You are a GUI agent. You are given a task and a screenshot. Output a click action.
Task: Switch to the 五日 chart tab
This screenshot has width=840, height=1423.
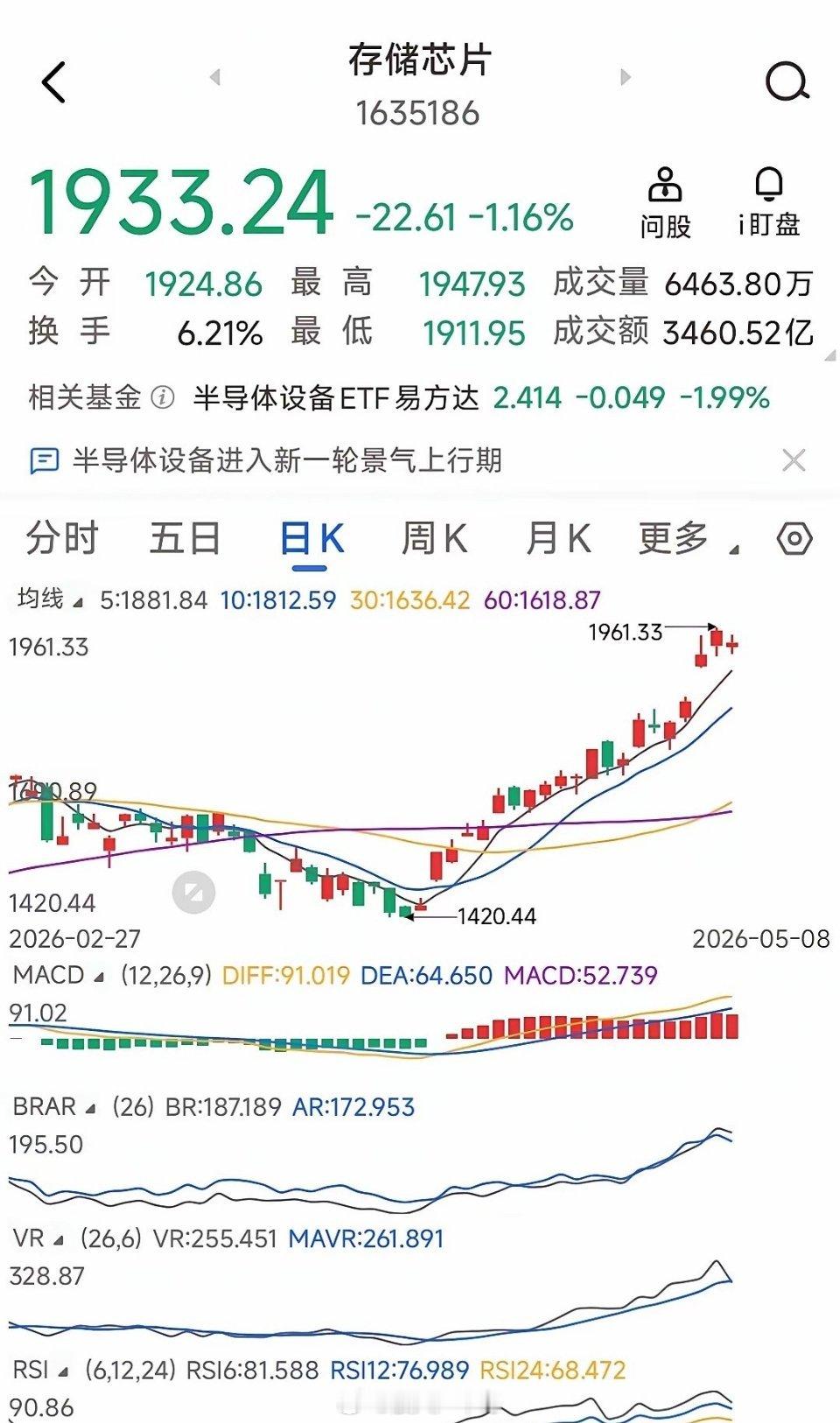click(185, 538)
